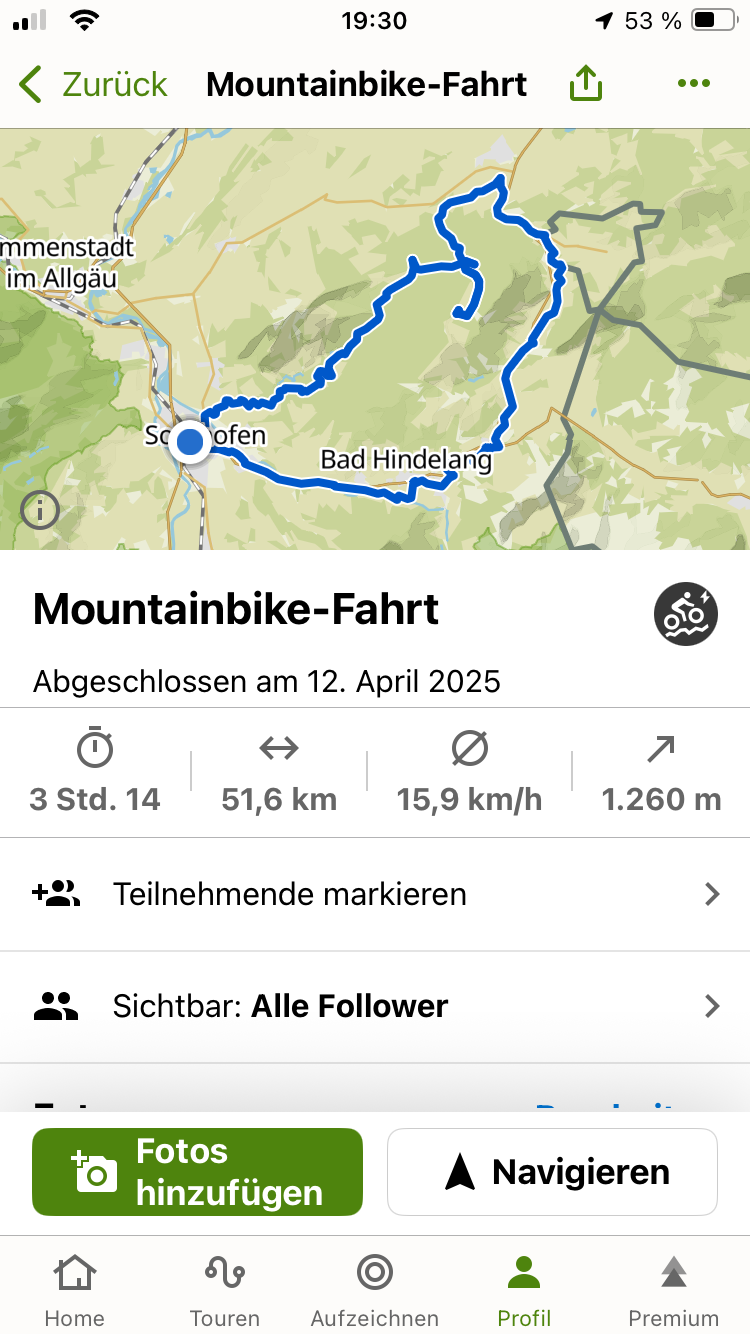Tap Fotos hinzufügen button
The width and height of the screenshot is (750, 1334).
point(197,1172)
